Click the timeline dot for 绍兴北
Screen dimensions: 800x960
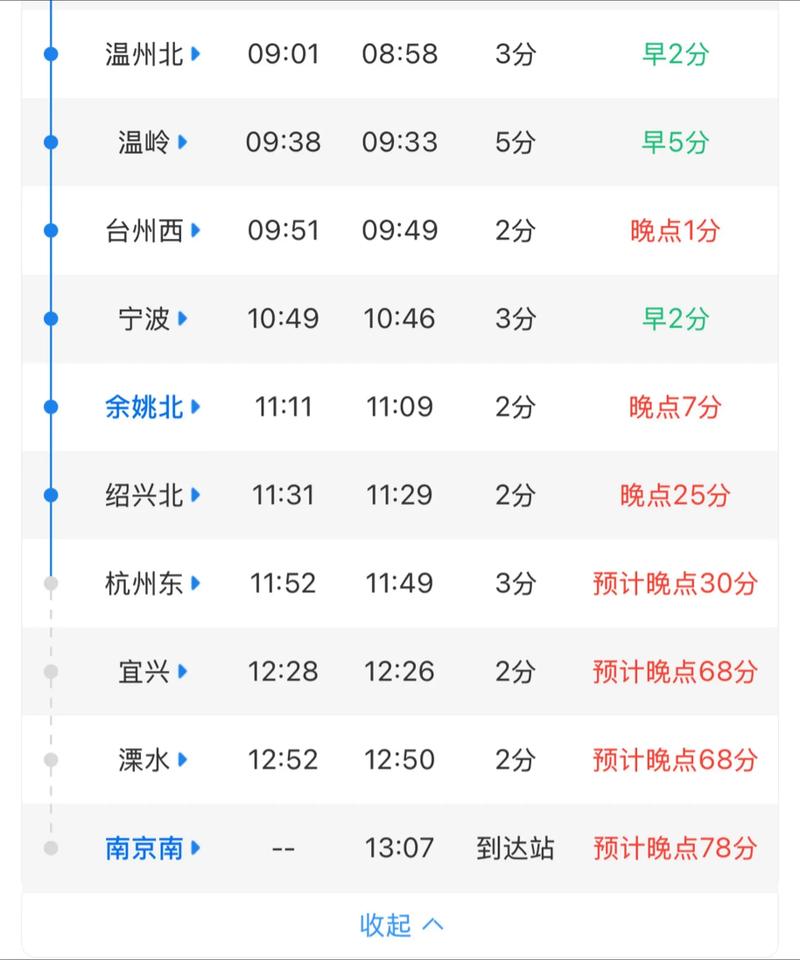tap(50, 495)
